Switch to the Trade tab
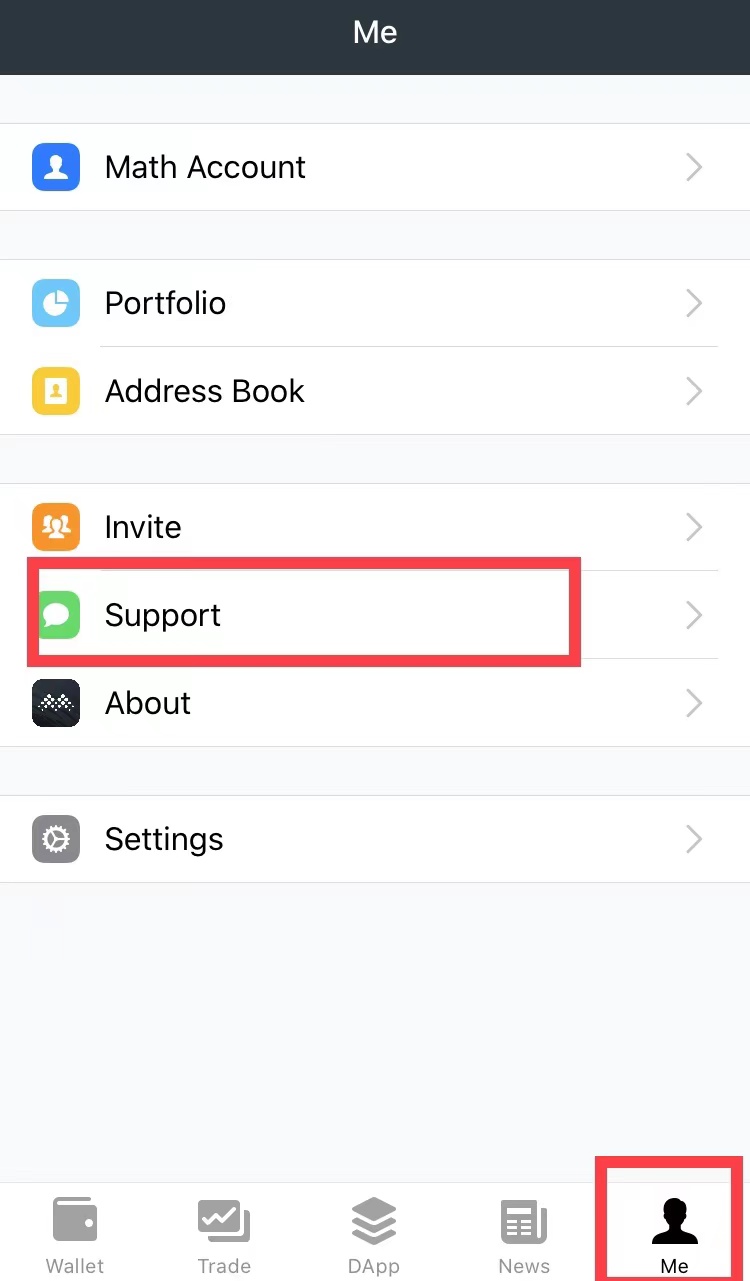This screenshot has height=1281, width=750. (224, 1235)
